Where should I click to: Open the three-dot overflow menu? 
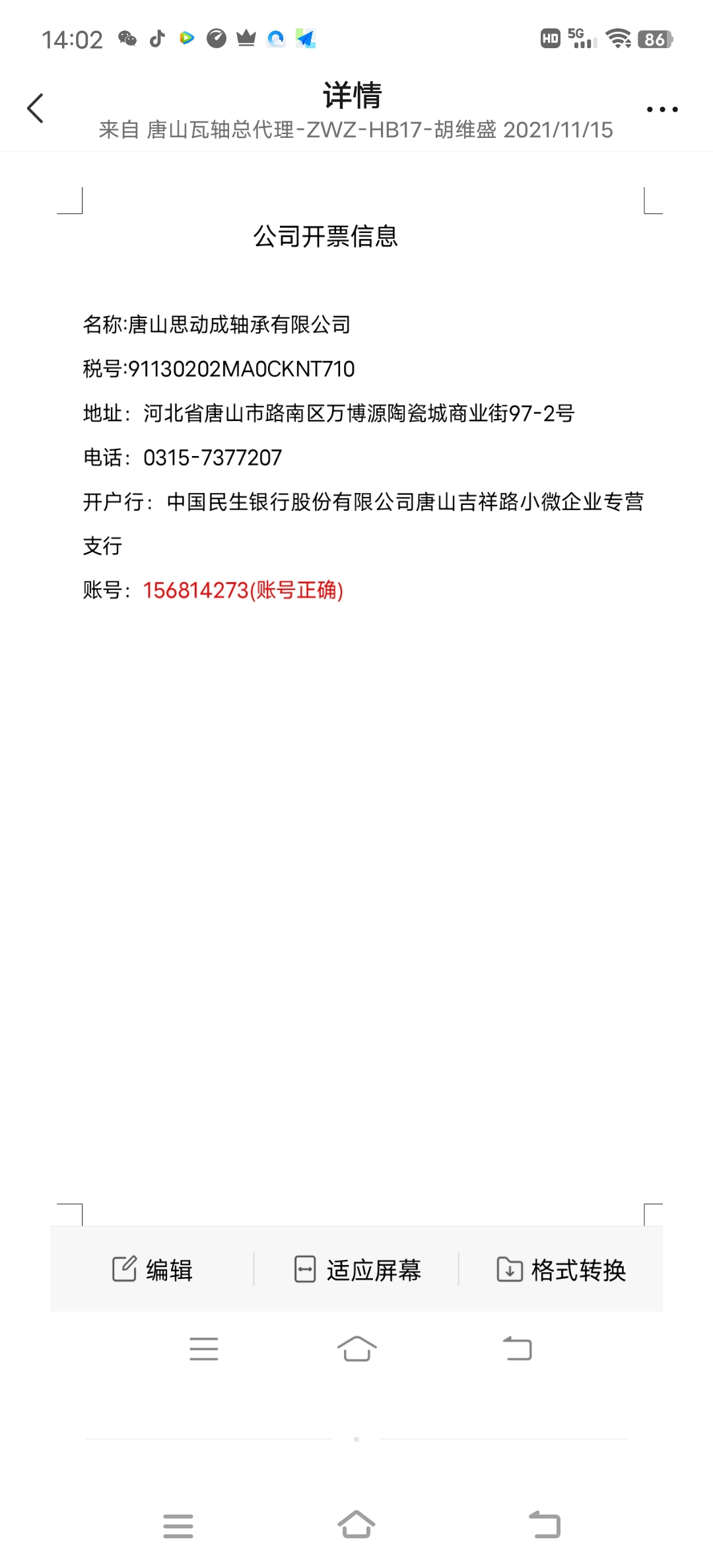point(662,110)
